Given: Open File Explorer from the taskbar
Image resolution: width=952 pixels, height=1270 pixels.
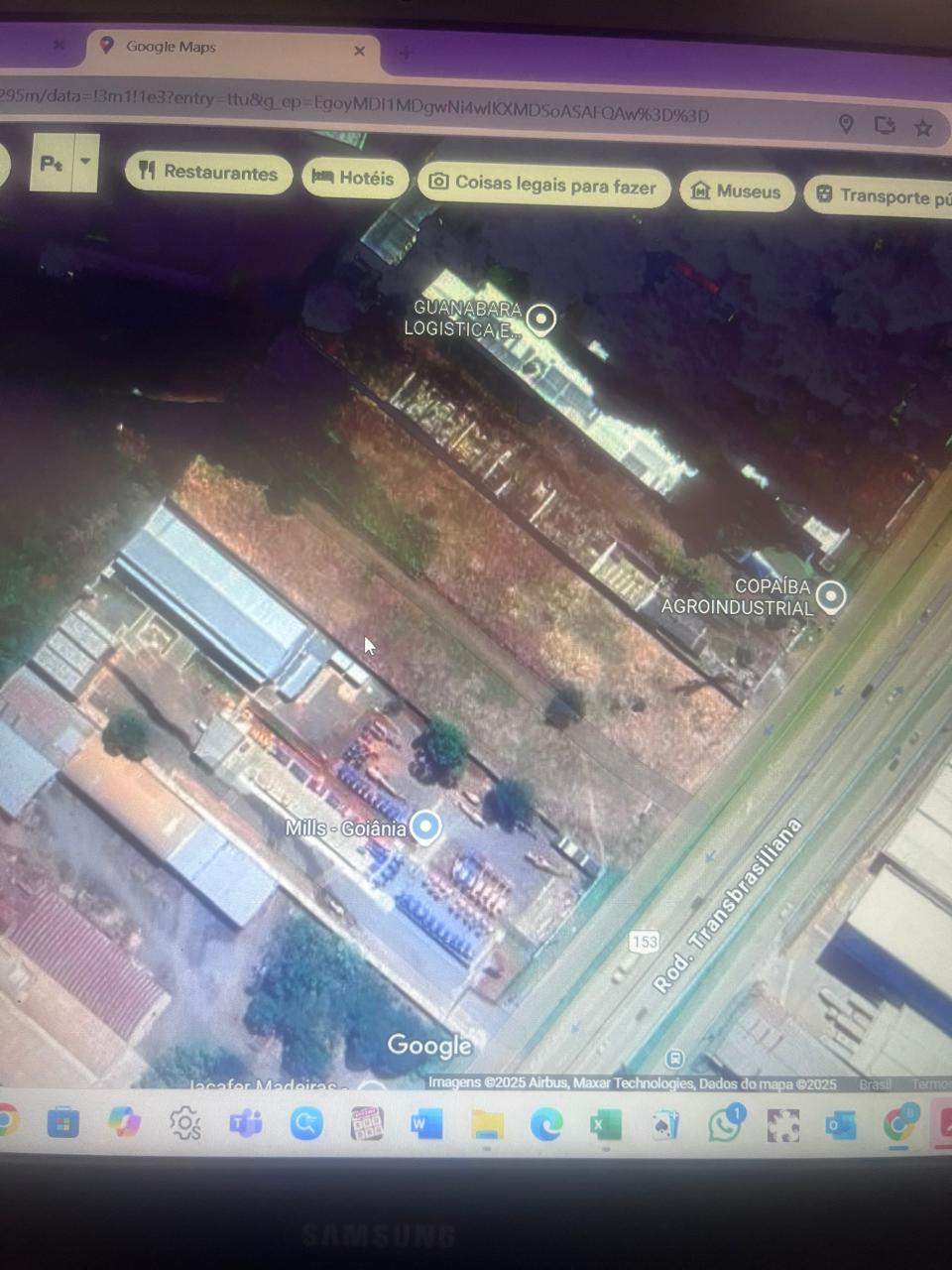Looking at the screenshot, I should click(487, 1125).
